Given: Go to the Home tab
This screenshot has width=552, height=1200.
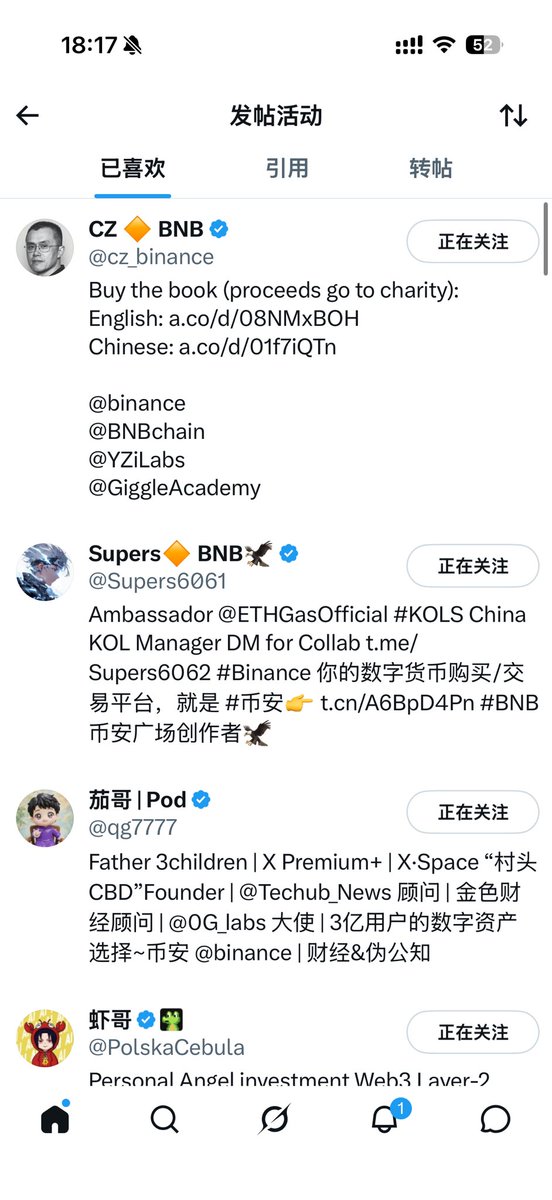Looking at the screenshot, I should click(56, 1118).
